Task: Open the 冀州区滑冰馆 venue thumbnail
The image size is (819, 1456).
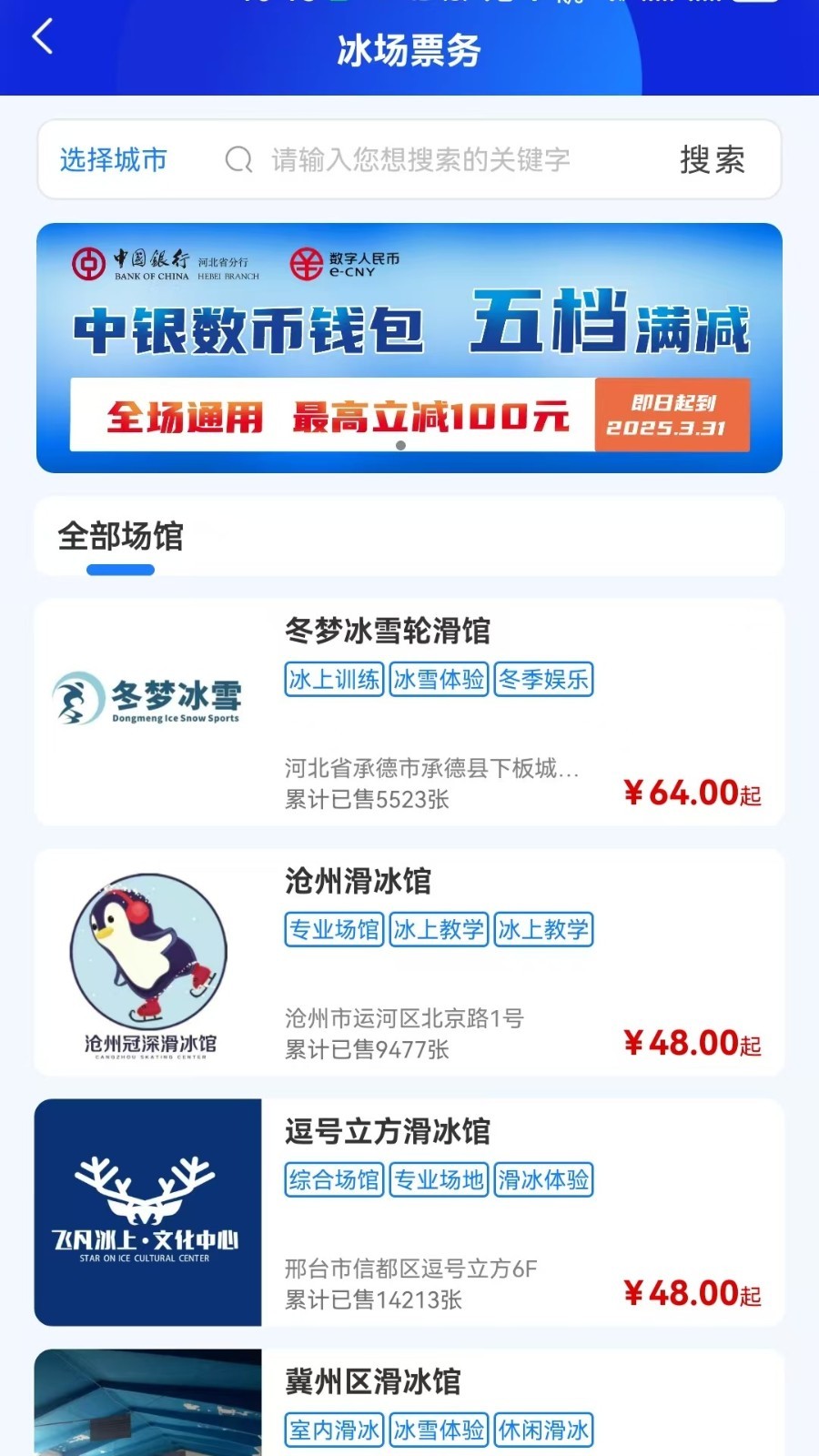Action: tap(146, 1406)
